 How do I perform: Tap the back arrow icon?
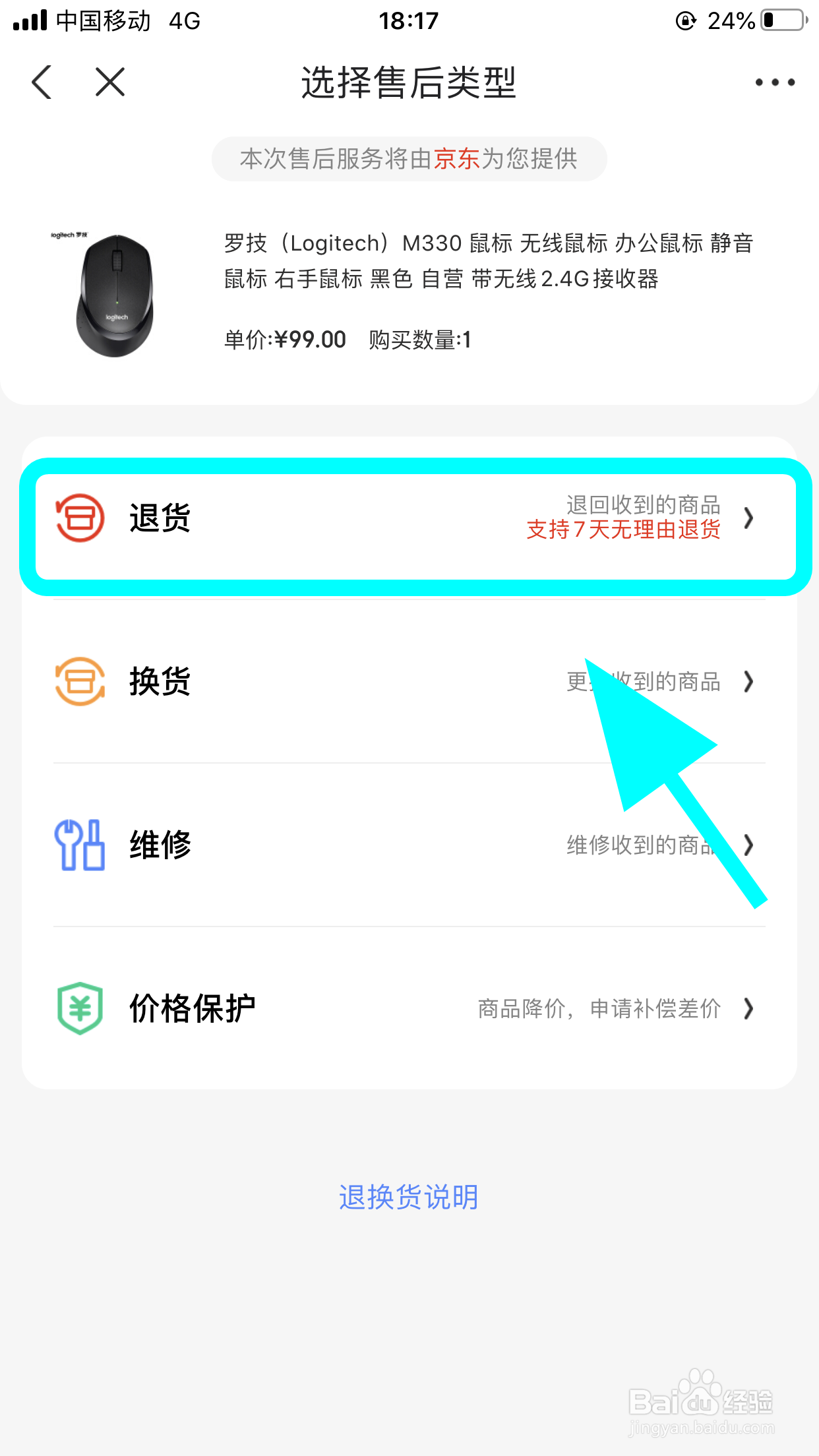(x=42, y=82)
